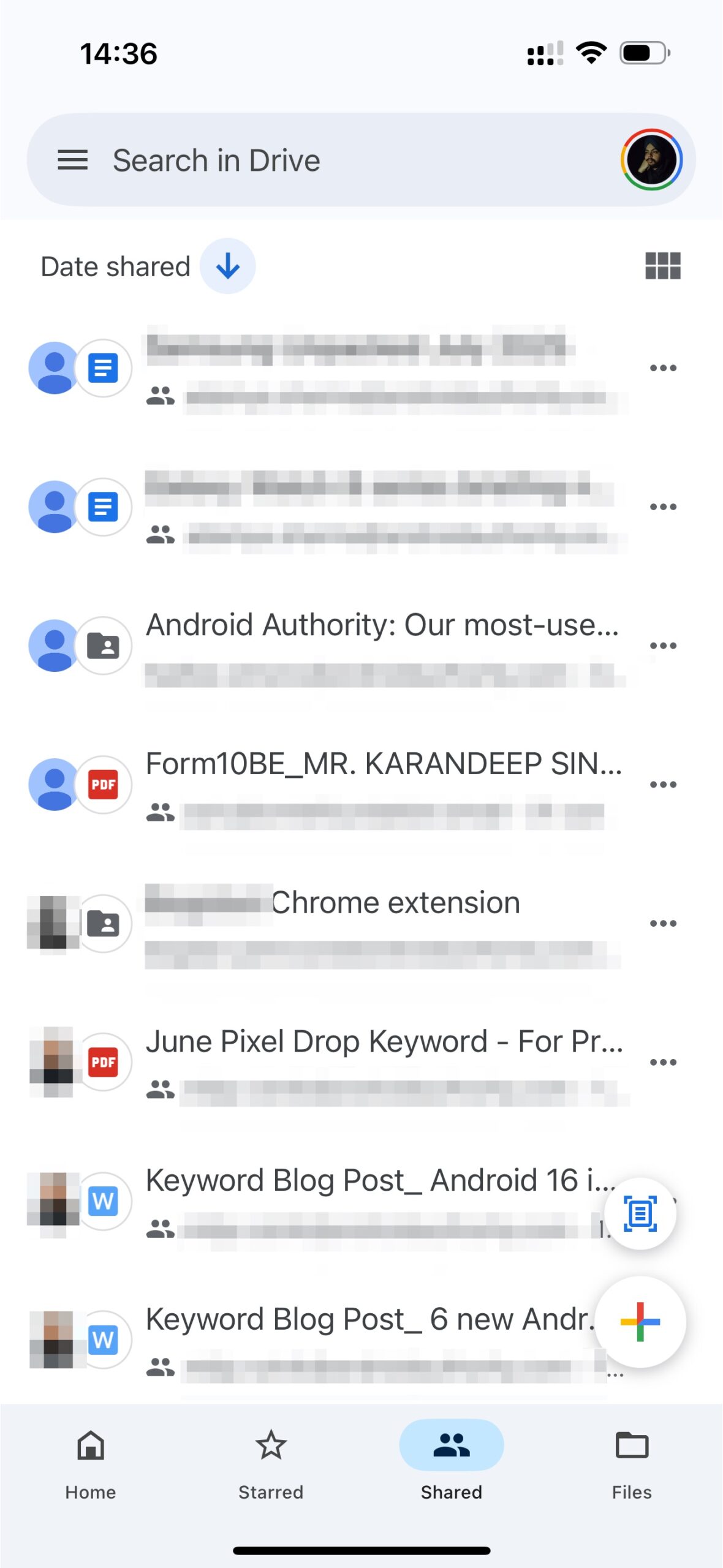Open the Android Authority shared folder
Viewport: 723px width, 1568px height.
tap(381, 626)
